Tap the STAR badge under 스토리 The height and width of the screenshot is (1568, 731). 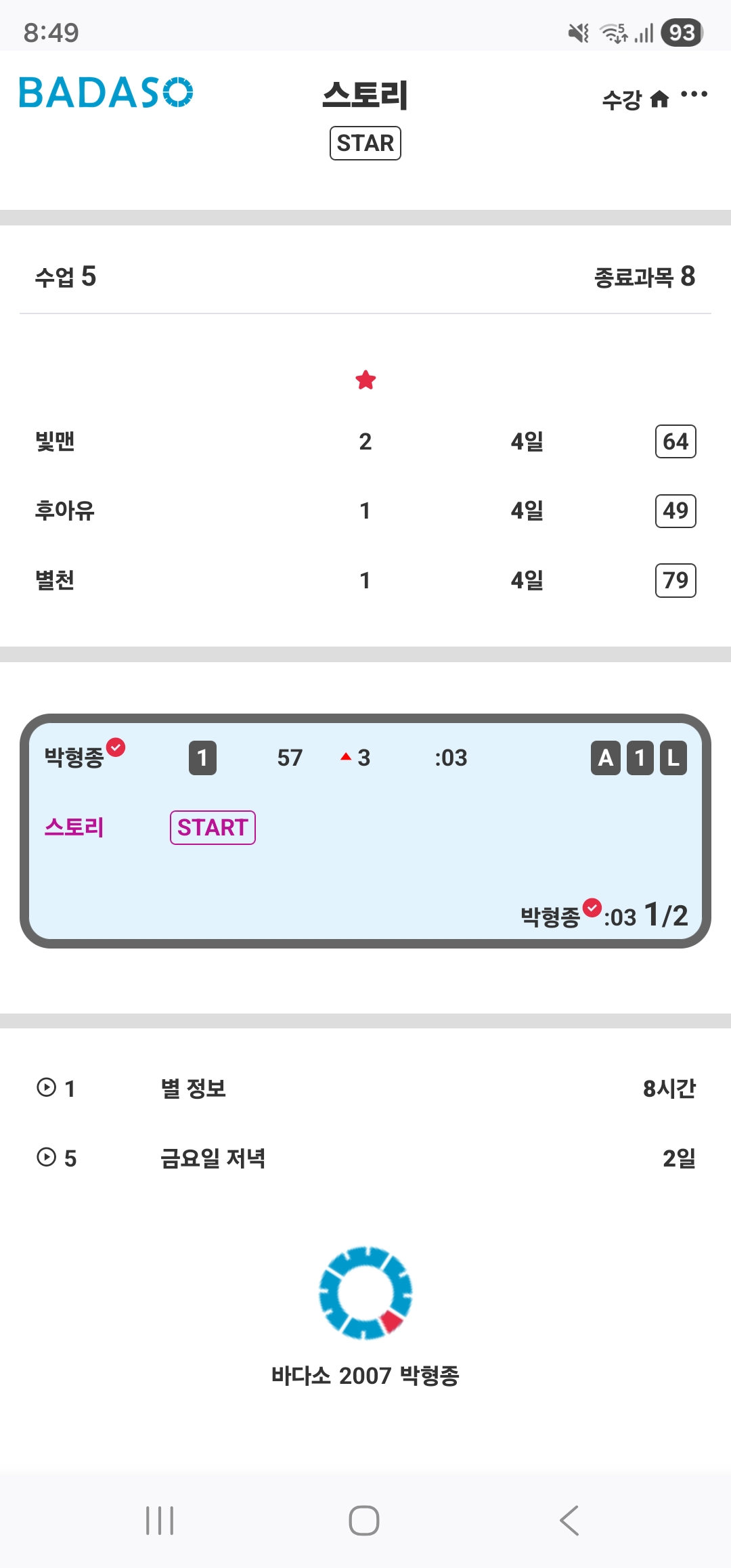[x=365, y=144]
